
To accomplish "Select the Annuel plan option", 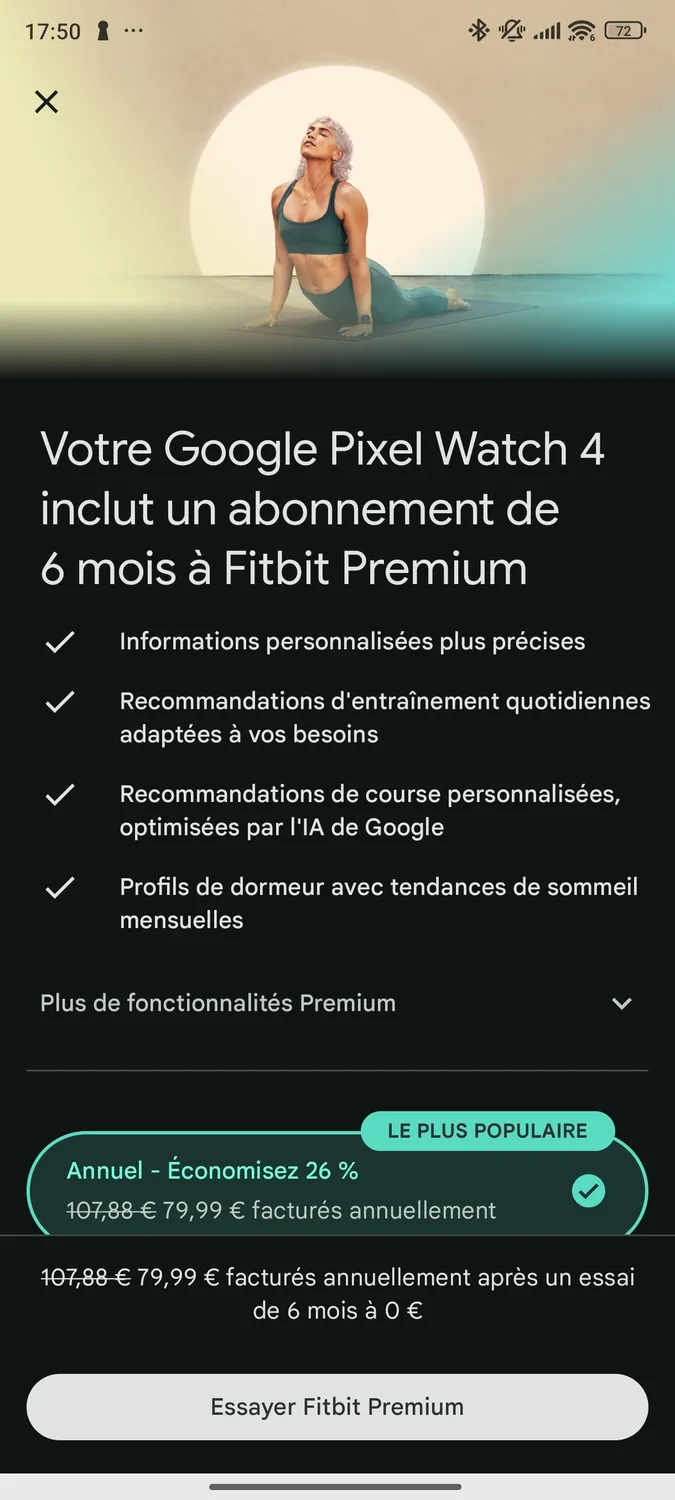I will click(336, 1190).
